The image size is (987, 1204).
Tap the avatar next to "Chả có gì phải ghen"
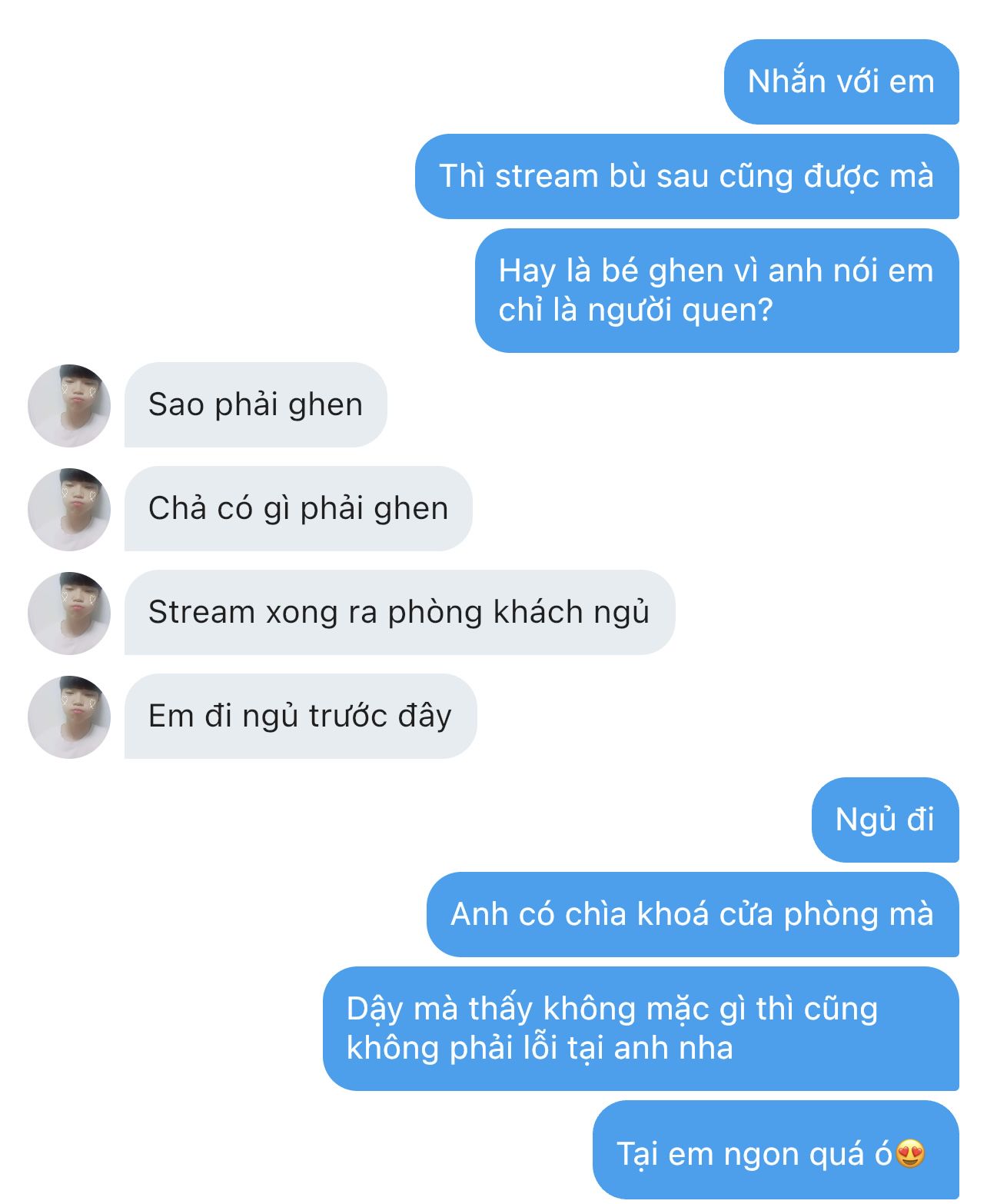(x=69, y=509)
